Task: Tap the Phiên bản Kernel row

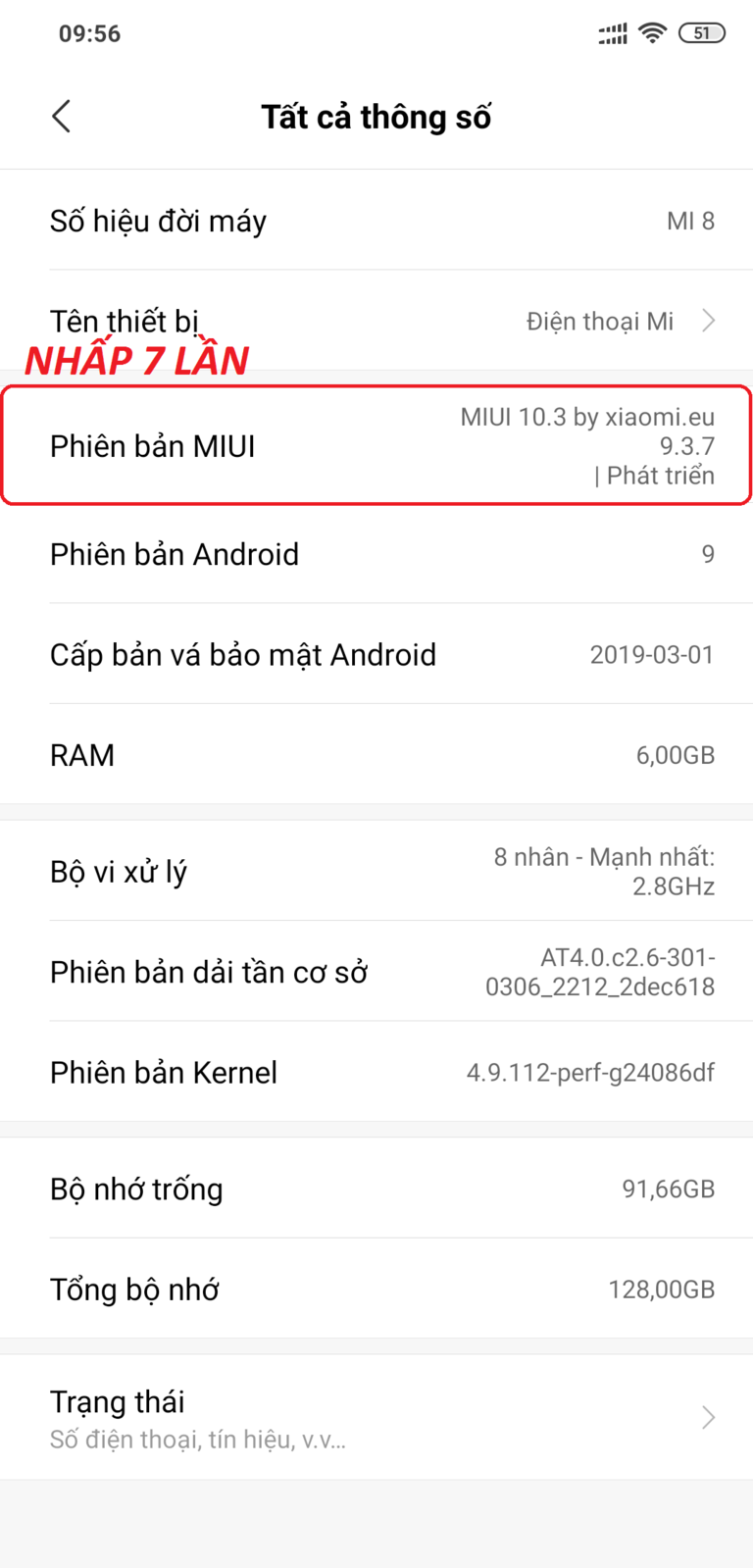Action: pos(376,1072)
